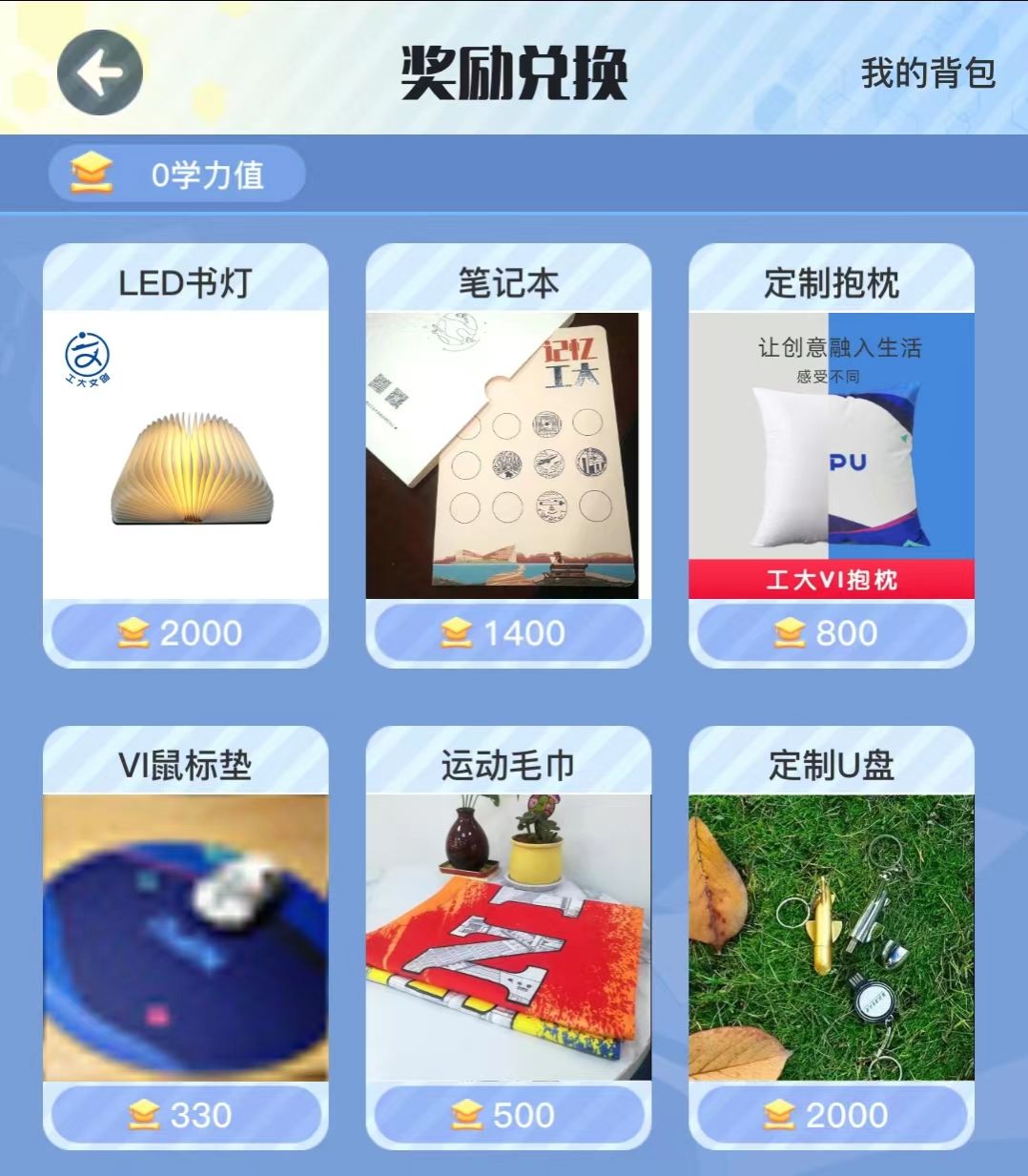Select the 笔记本 notebook reward
Screen dimensions: 1028x1176
point(508,455)
